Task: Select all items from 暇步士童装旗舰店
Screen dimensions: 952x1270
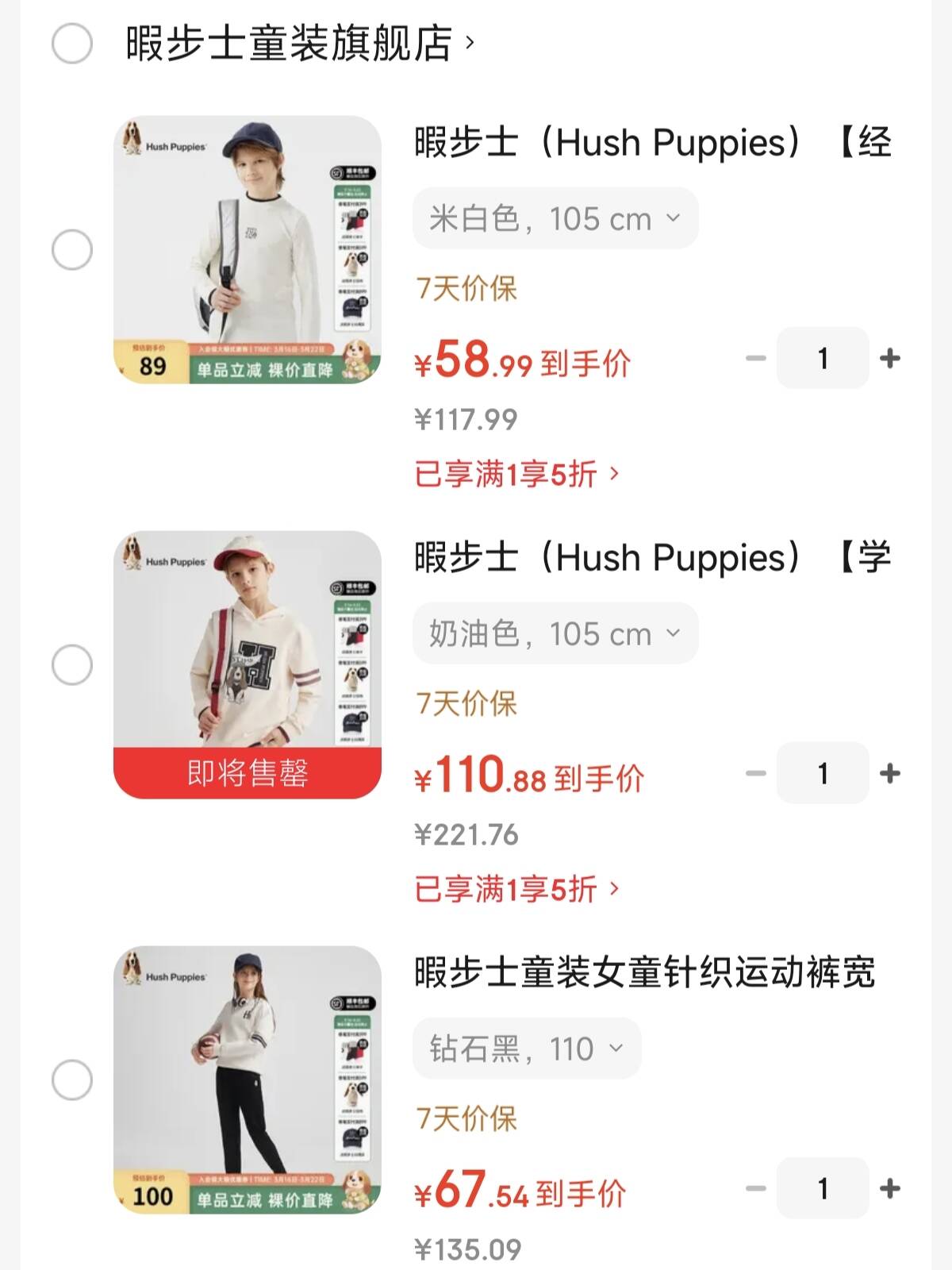Action: point(72,43)
